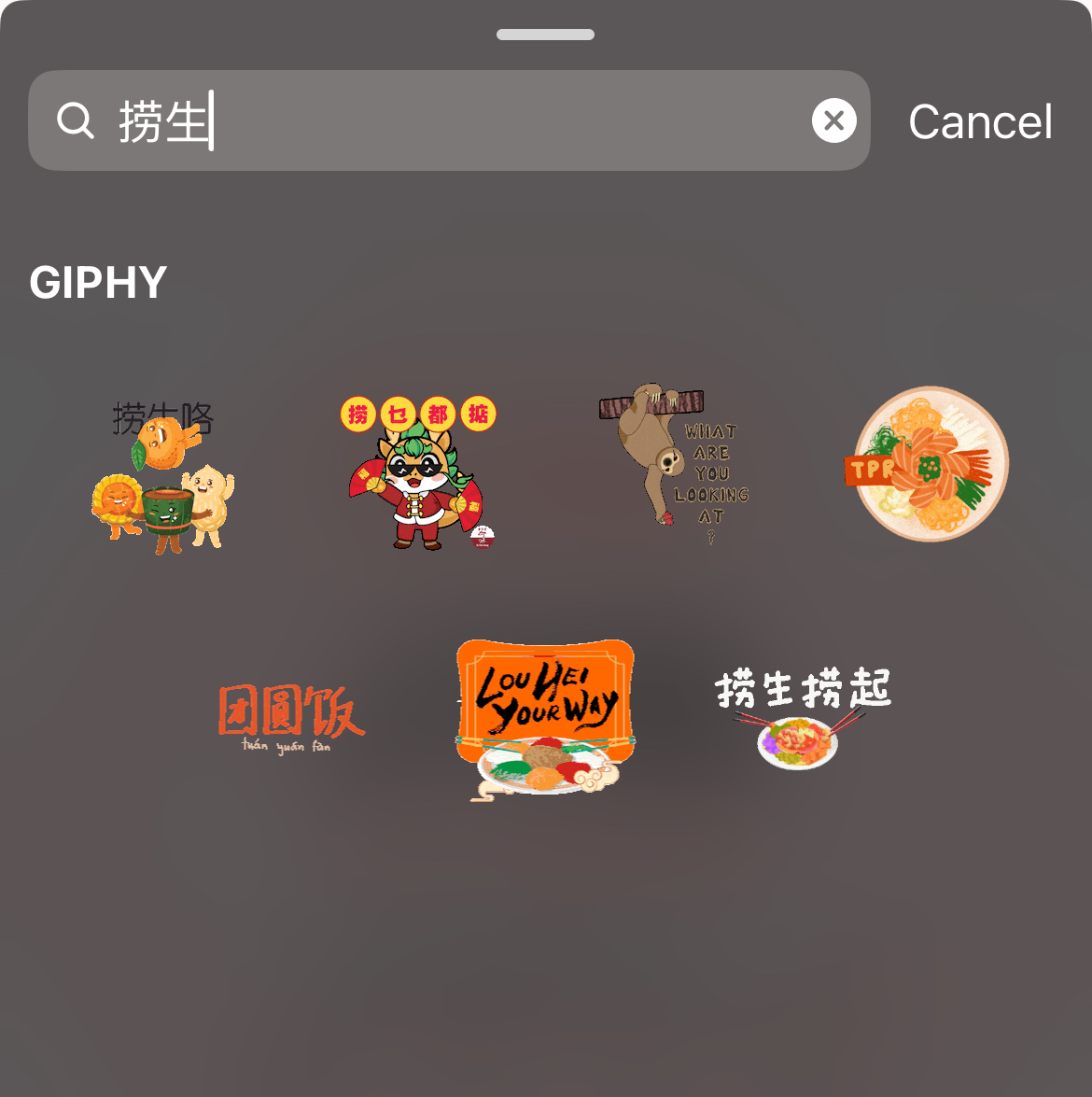Screen dimensions: 1092x1097
Task: Pick the Lou Hei Your Way sticker
Action: click(x=546, y=719)
